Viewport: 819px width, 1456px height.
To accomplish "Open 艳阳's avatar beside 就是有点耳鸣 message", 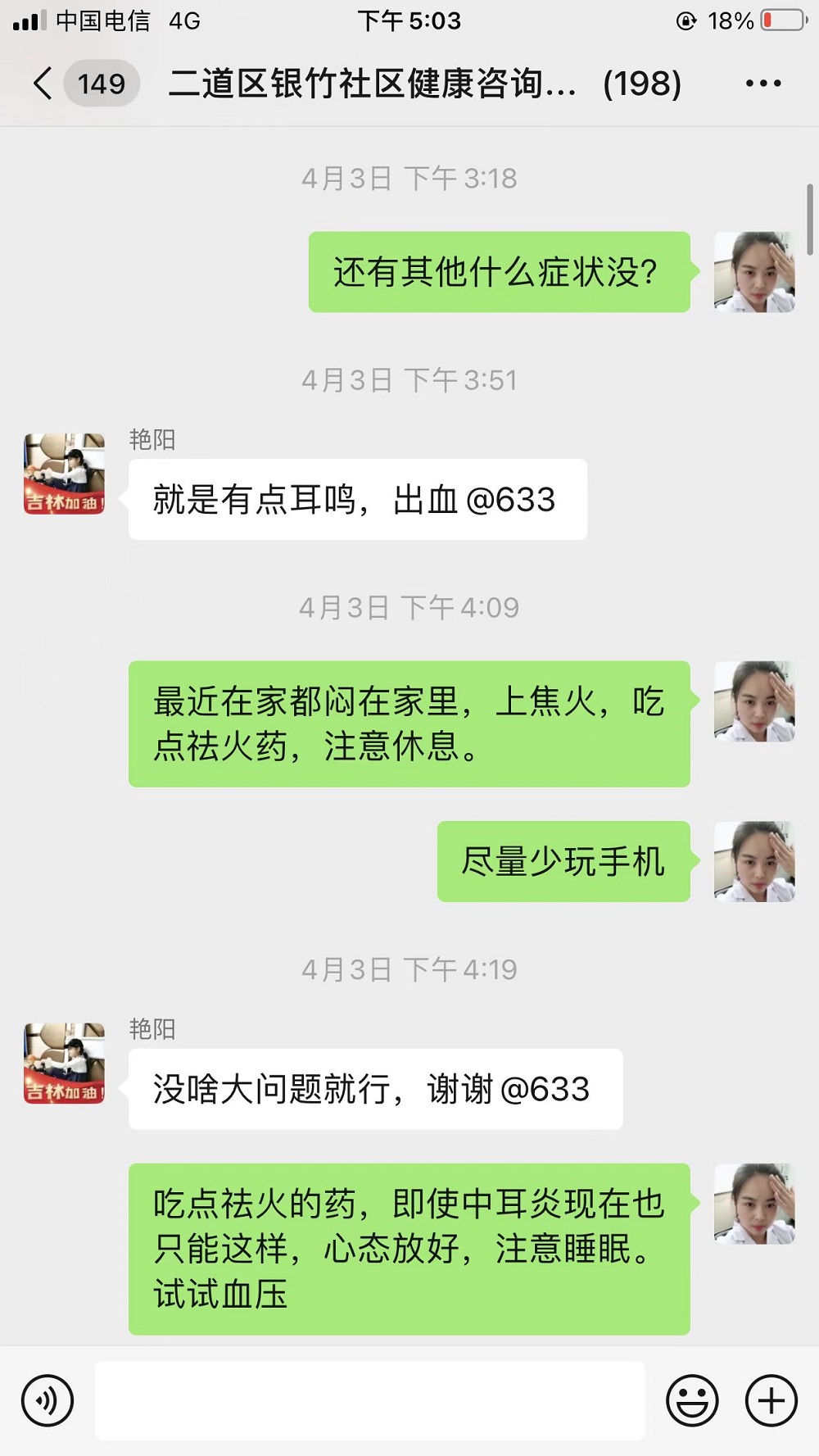I will (65, 474).
